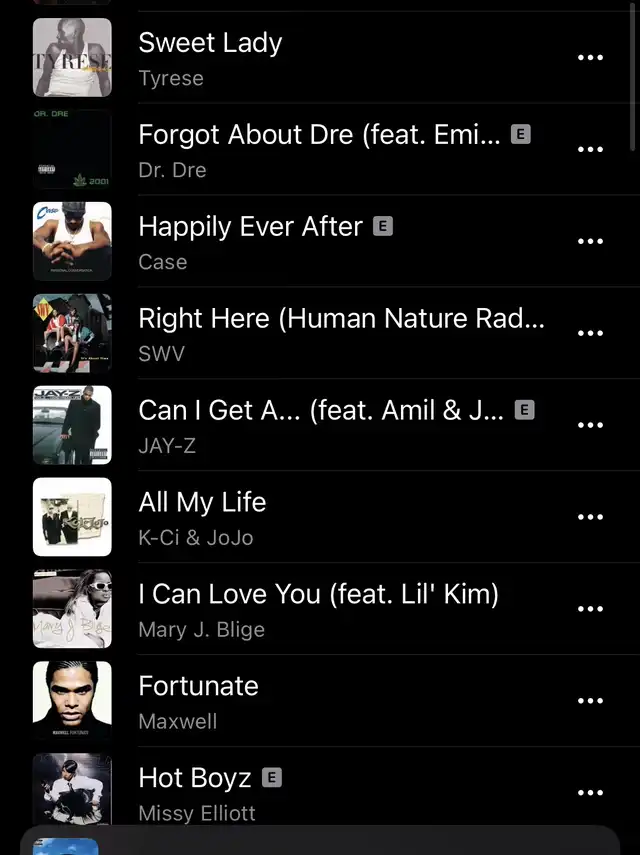640x855 pixels.
Task: Open more options for Forgot About Dre
Action: pos(590,150)
